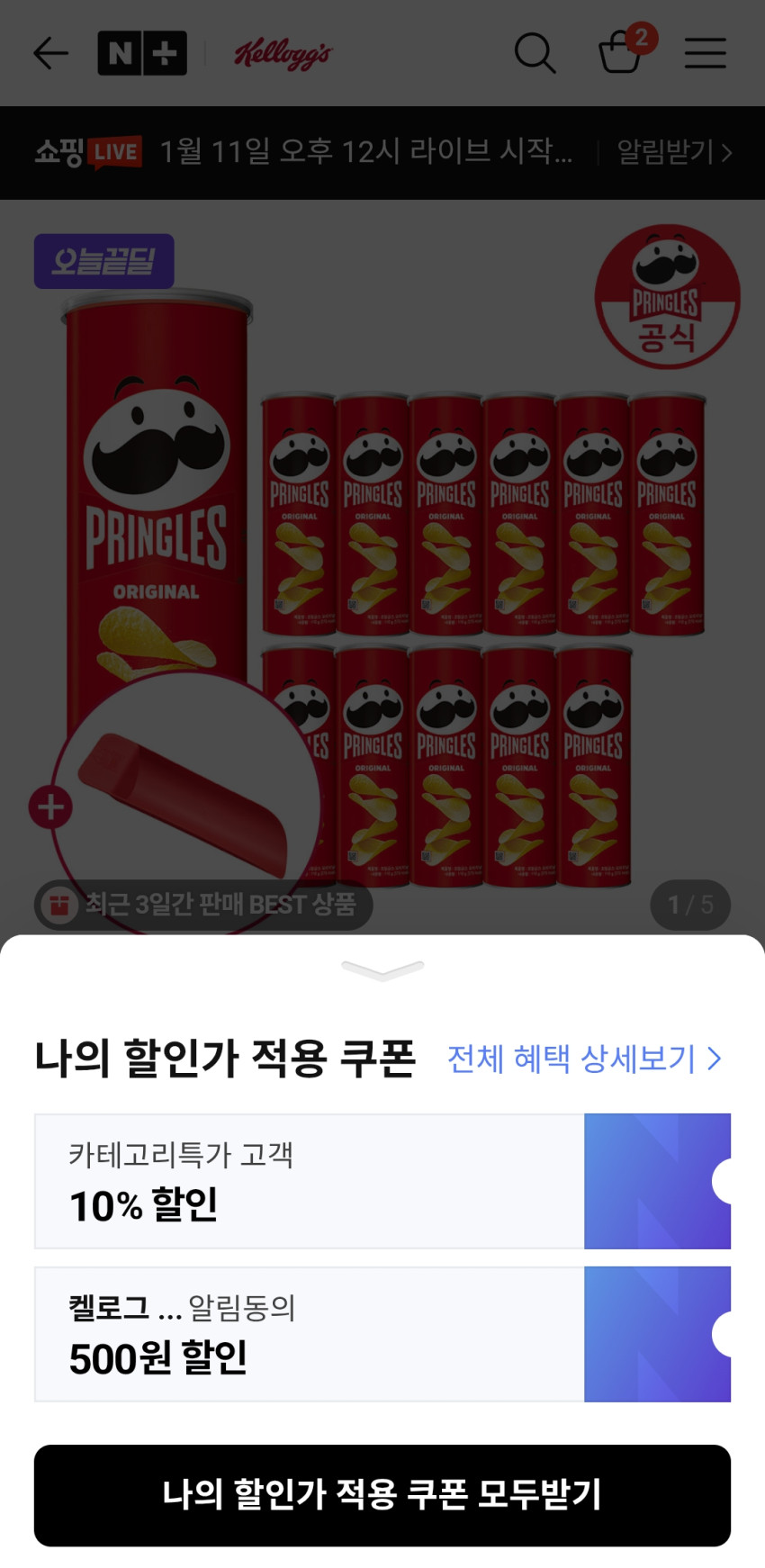Open the Kellogg's brand store

[x=283, y=54]
